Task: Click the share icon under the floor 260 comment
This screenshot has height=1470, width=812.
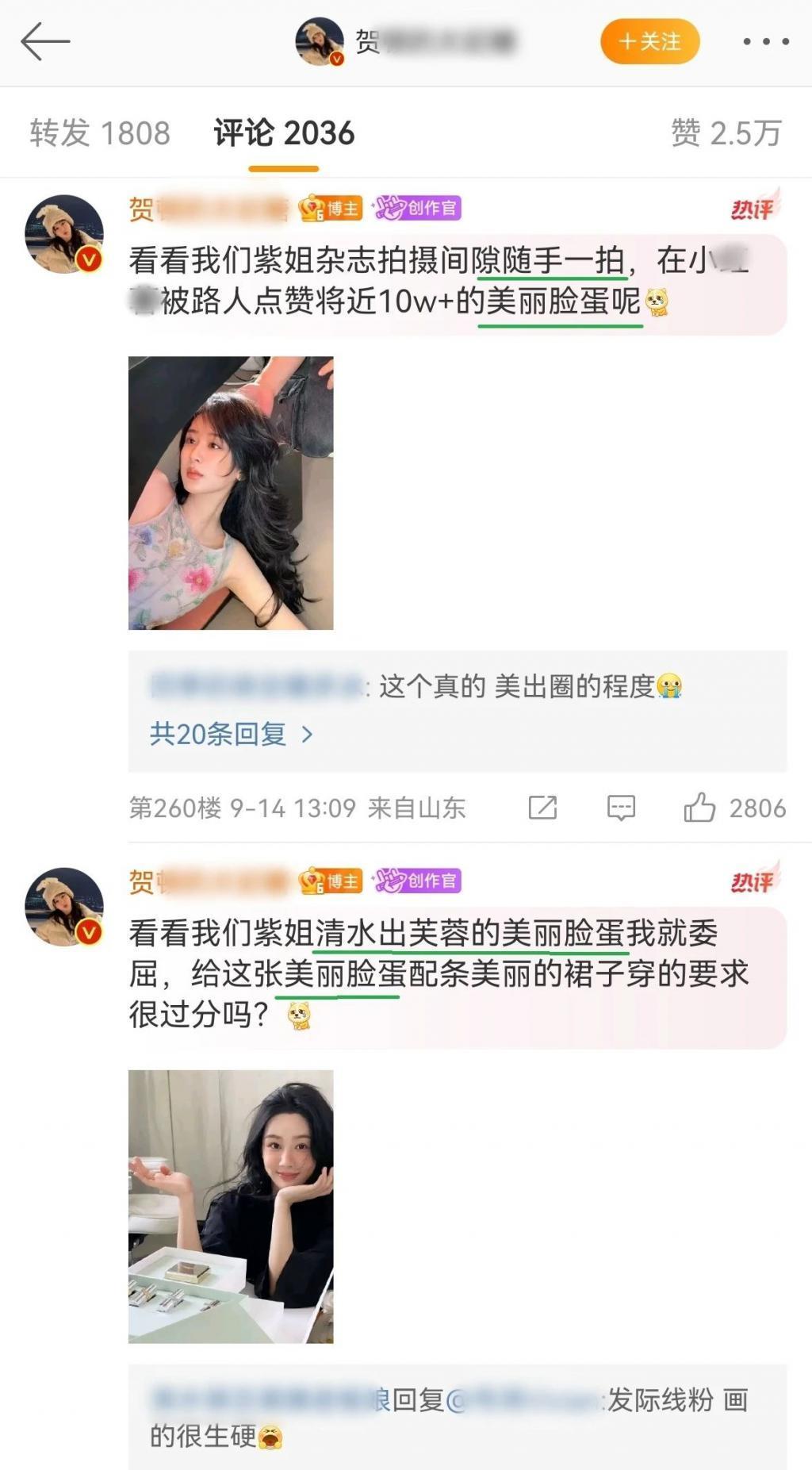Action: coord(542,808)
